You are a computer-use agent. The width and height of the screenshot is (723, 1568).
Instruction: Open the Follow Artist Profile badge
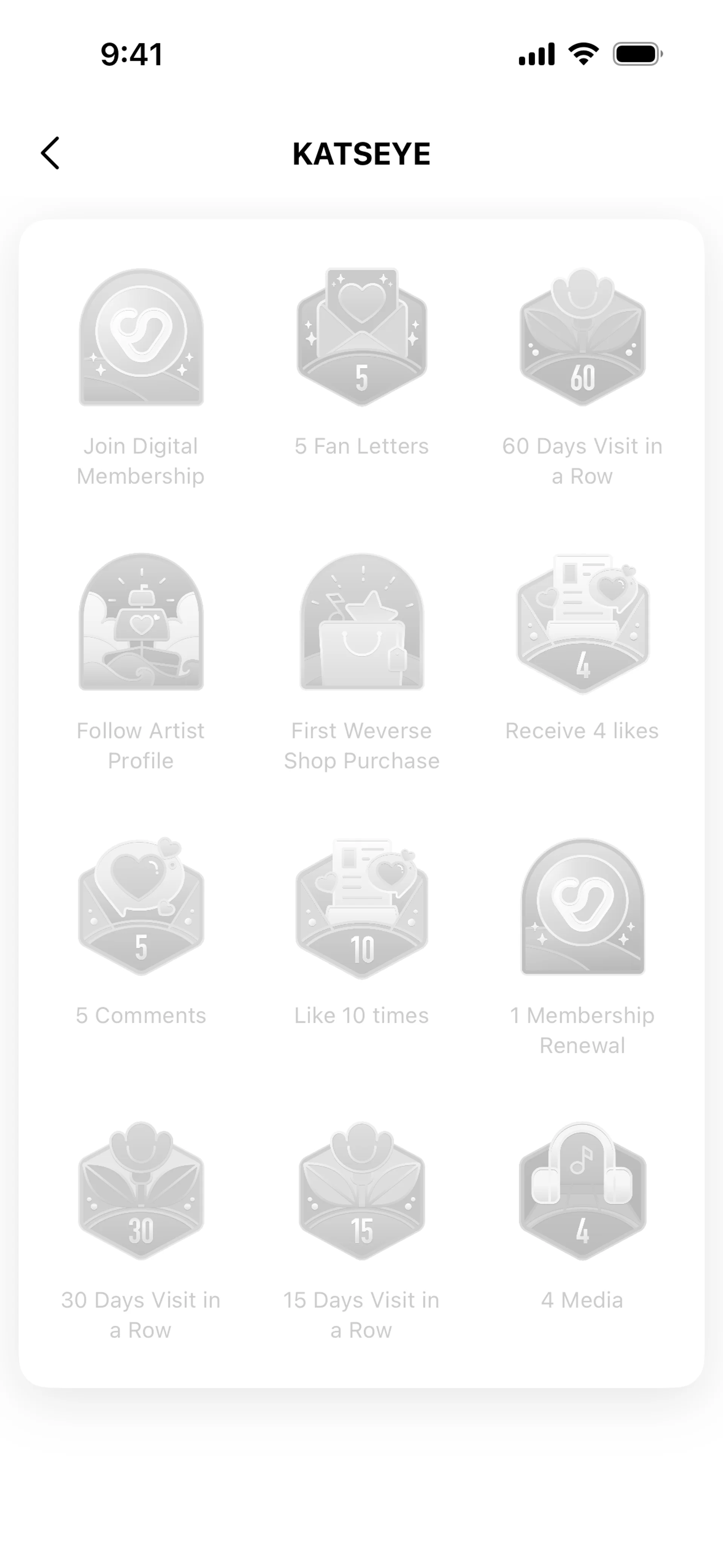(x=140, y=622)
